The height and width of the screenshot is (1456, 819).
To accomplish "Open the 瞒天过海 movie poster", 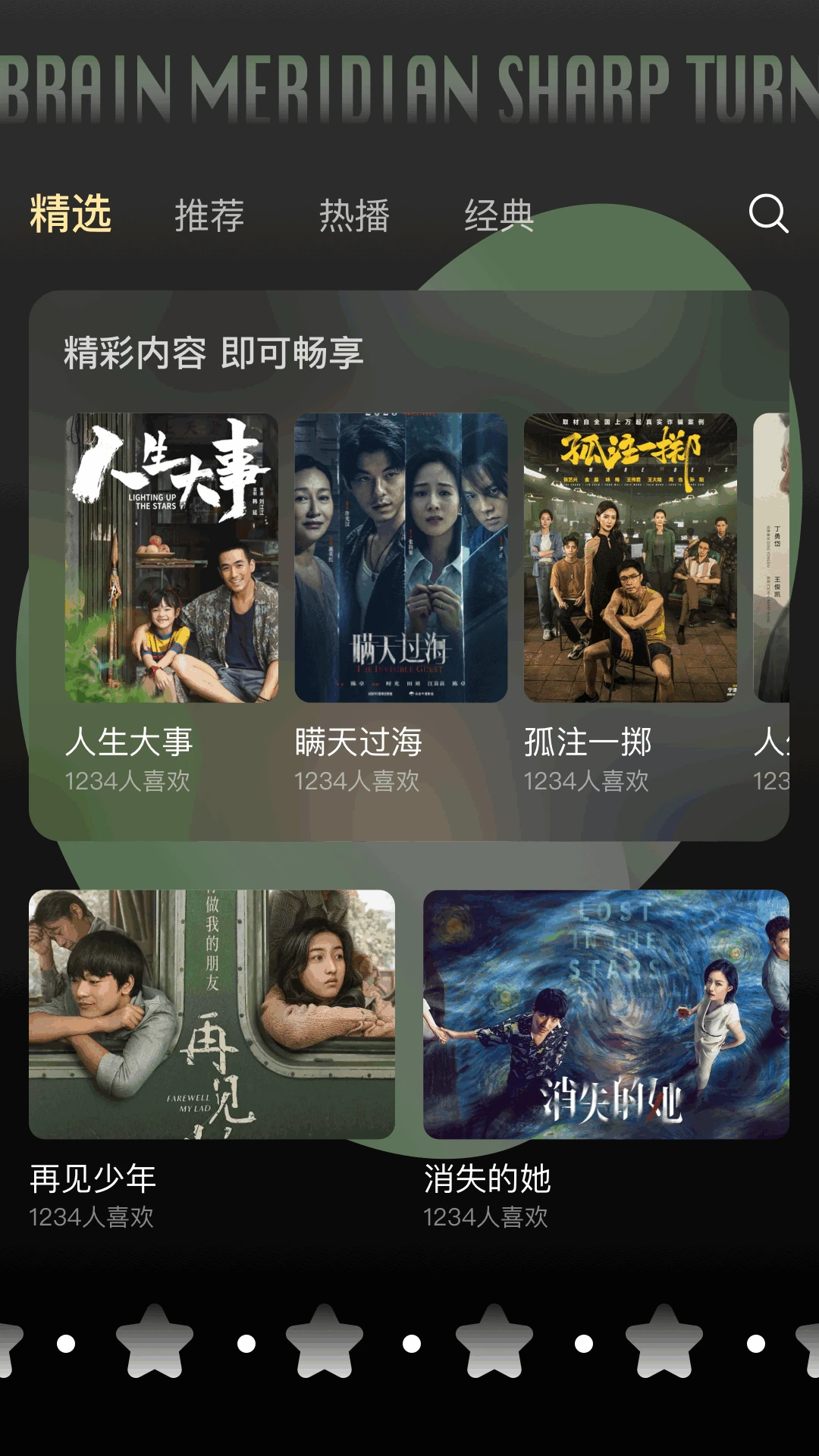I will coord(400,557).
